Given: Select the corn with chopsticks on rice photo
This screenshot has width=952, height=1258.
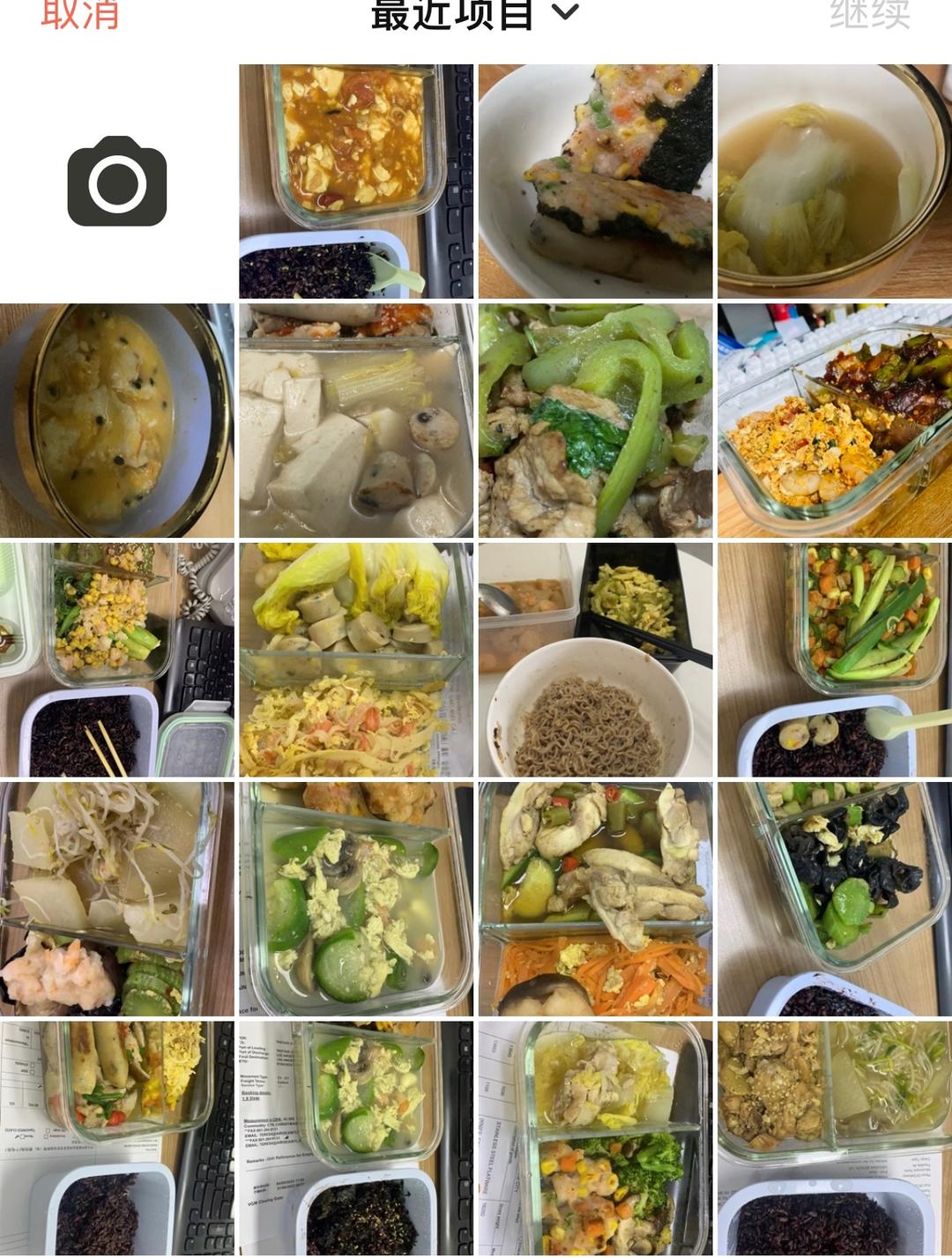Looking at the screenshot, I should pyautogui.click(x=117, y=659).
